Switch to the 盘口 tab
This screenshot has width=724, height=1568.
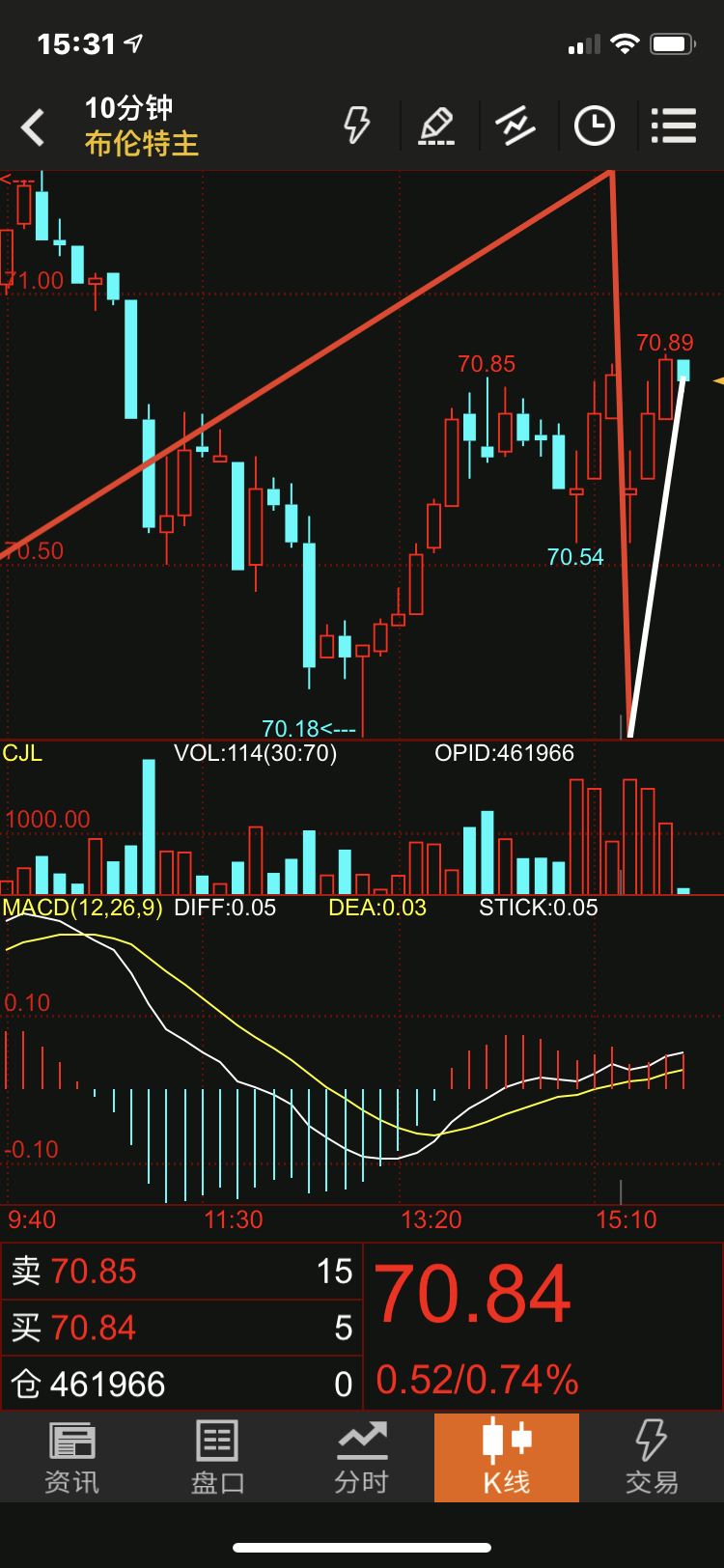point(217,1458)
